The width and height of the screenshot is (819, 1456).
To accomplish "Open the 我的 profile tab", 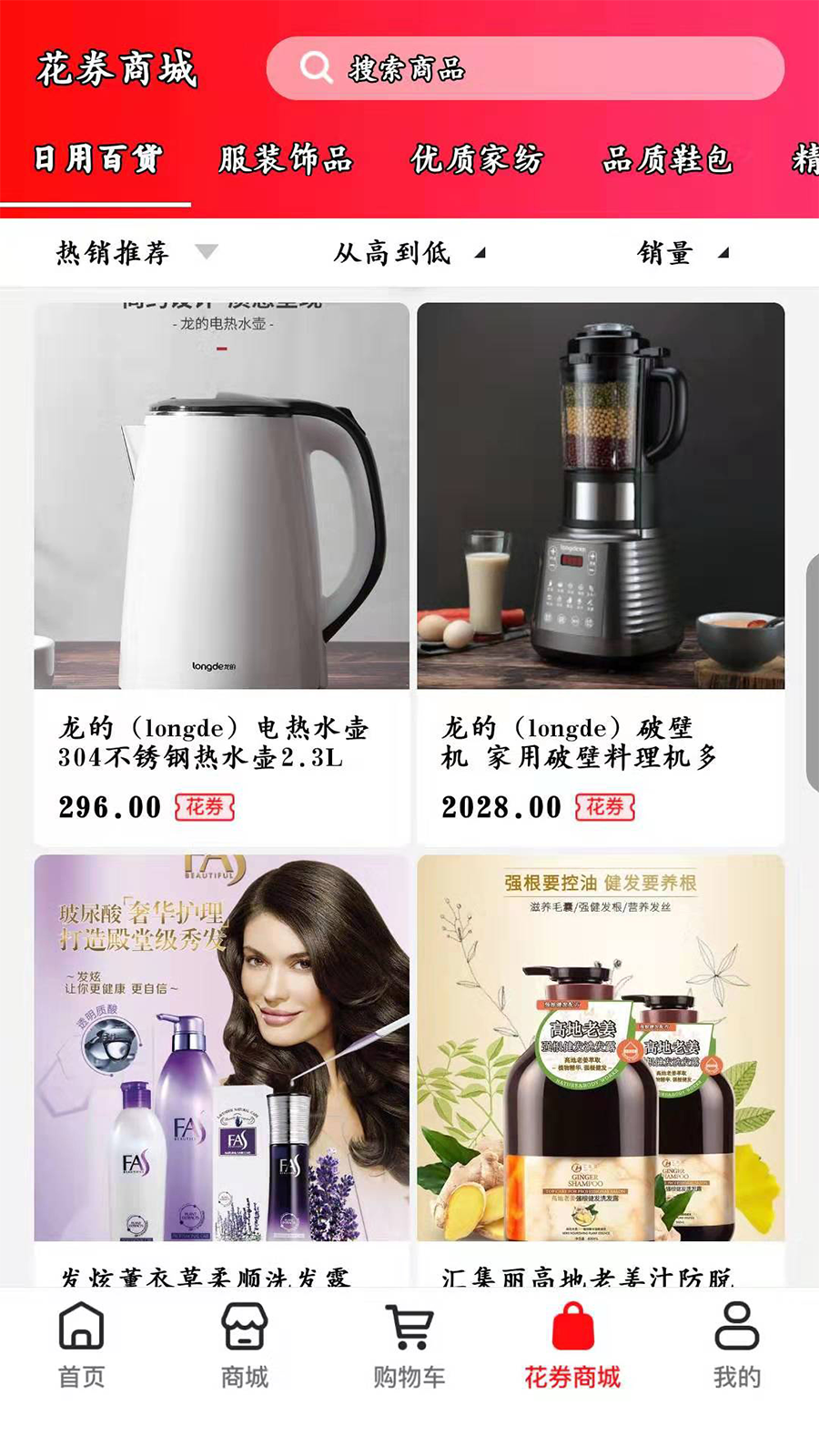I will (736, 1345).
